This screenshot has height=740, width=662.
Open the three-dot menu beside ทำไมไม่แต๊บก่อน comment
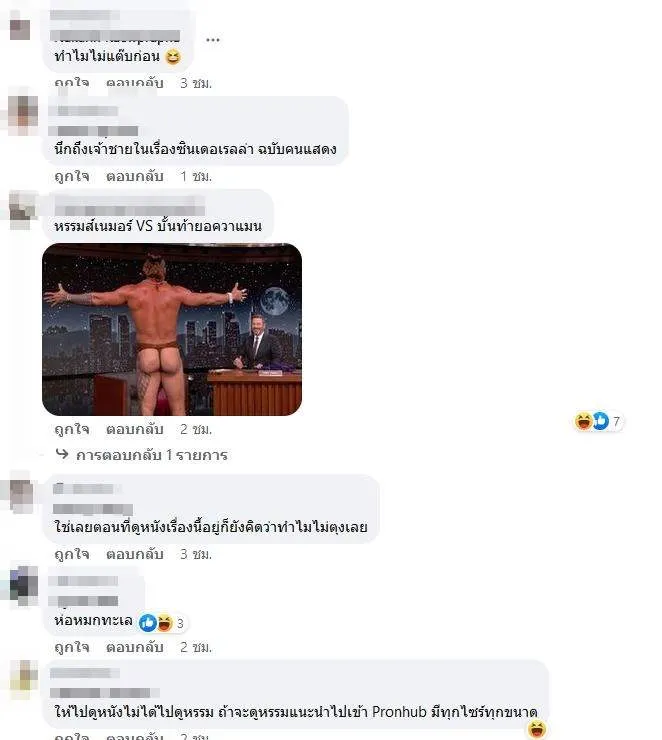pyautogui.click(x=212, y=40)
